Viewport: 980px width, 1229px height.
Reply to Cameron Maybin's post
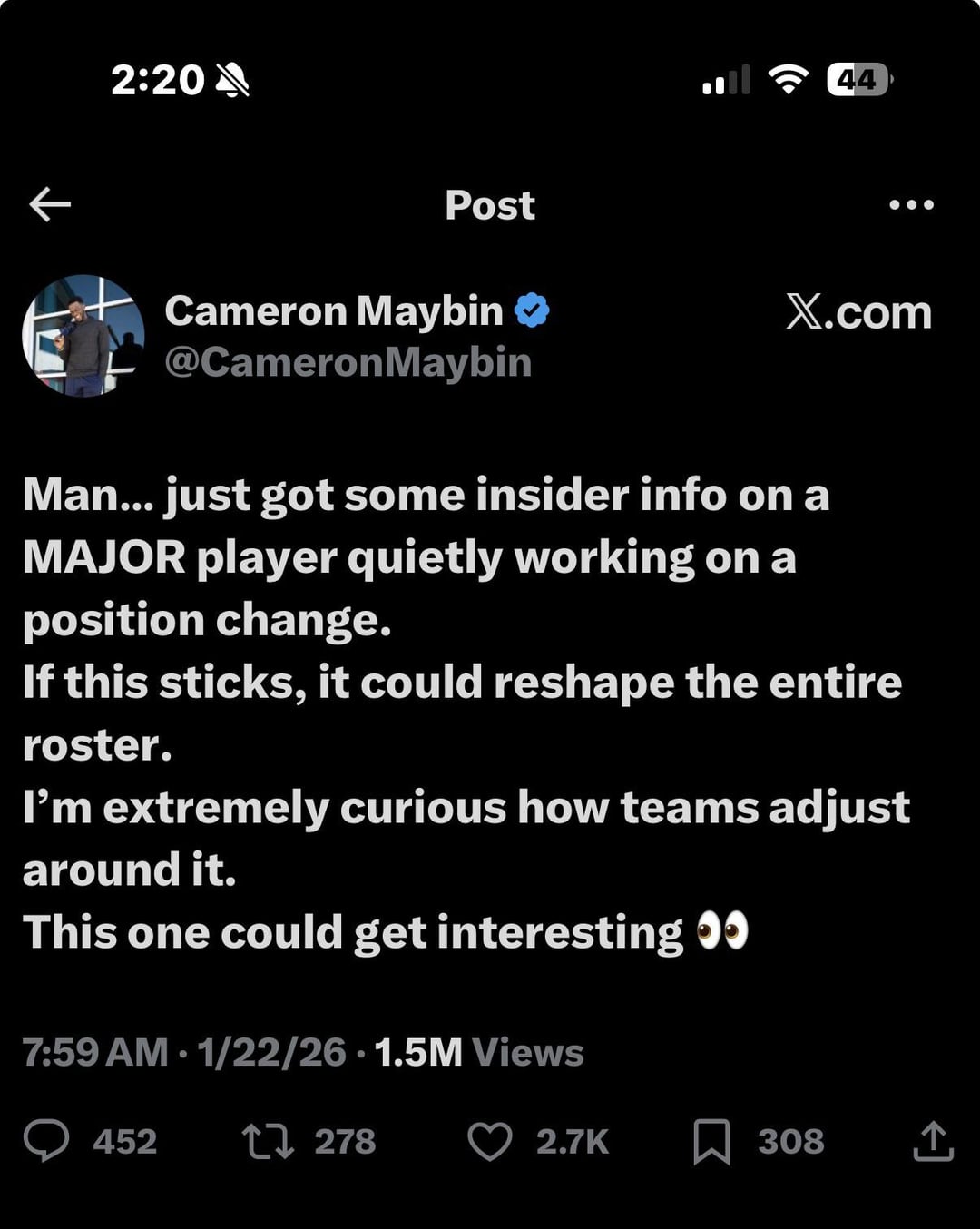(x=46, y=1141)
